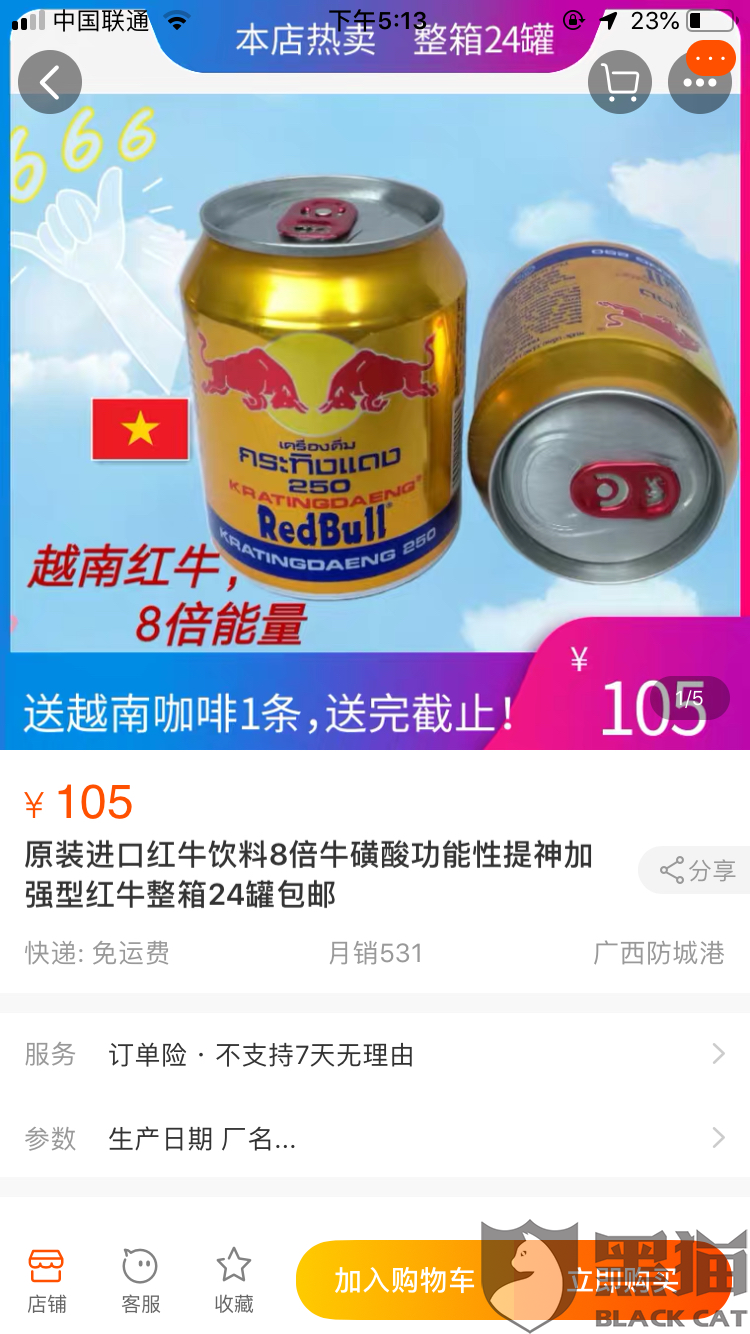
Task: Expand the 参数 product parameters row
Action: point(375,1138)
